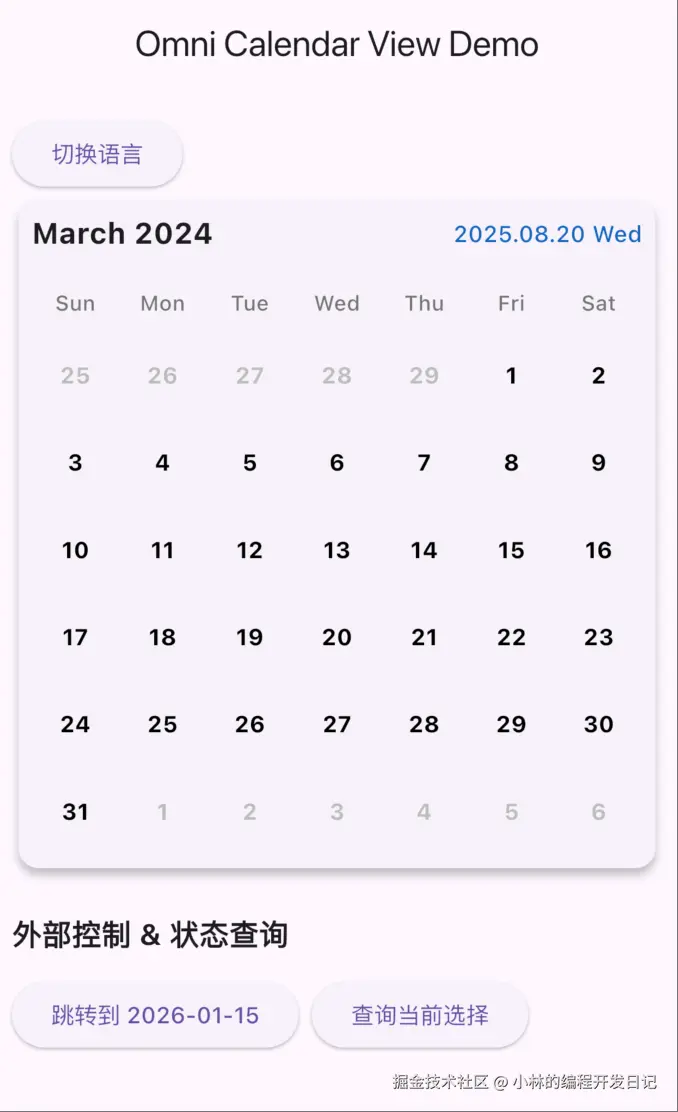Select March 9 in the calendar
Image resolution: width=678 pixels, height=1112 pixels.
(x=598, y=463)
